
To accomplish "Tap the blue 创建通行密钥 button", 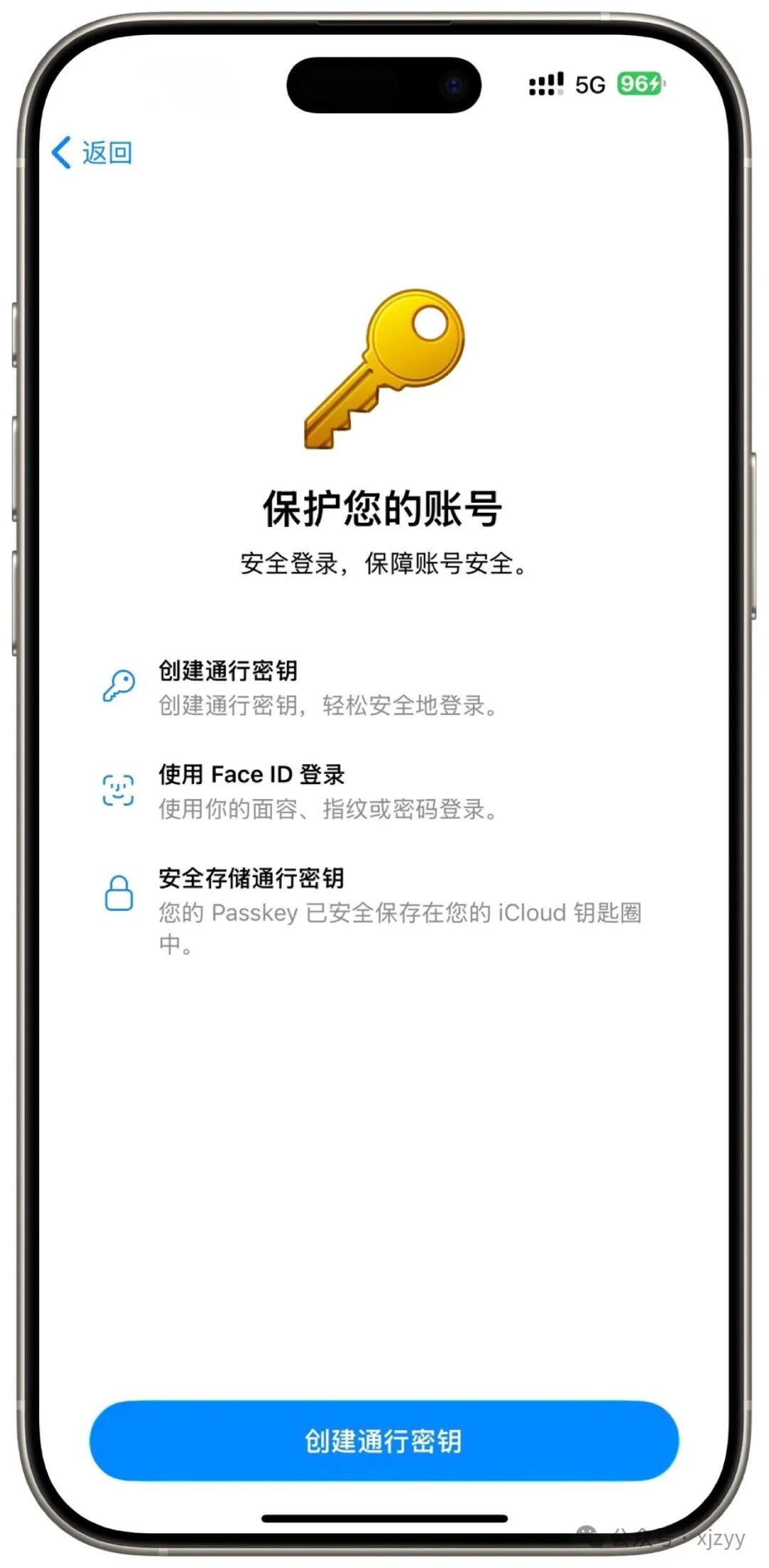I will point(384,1440).
